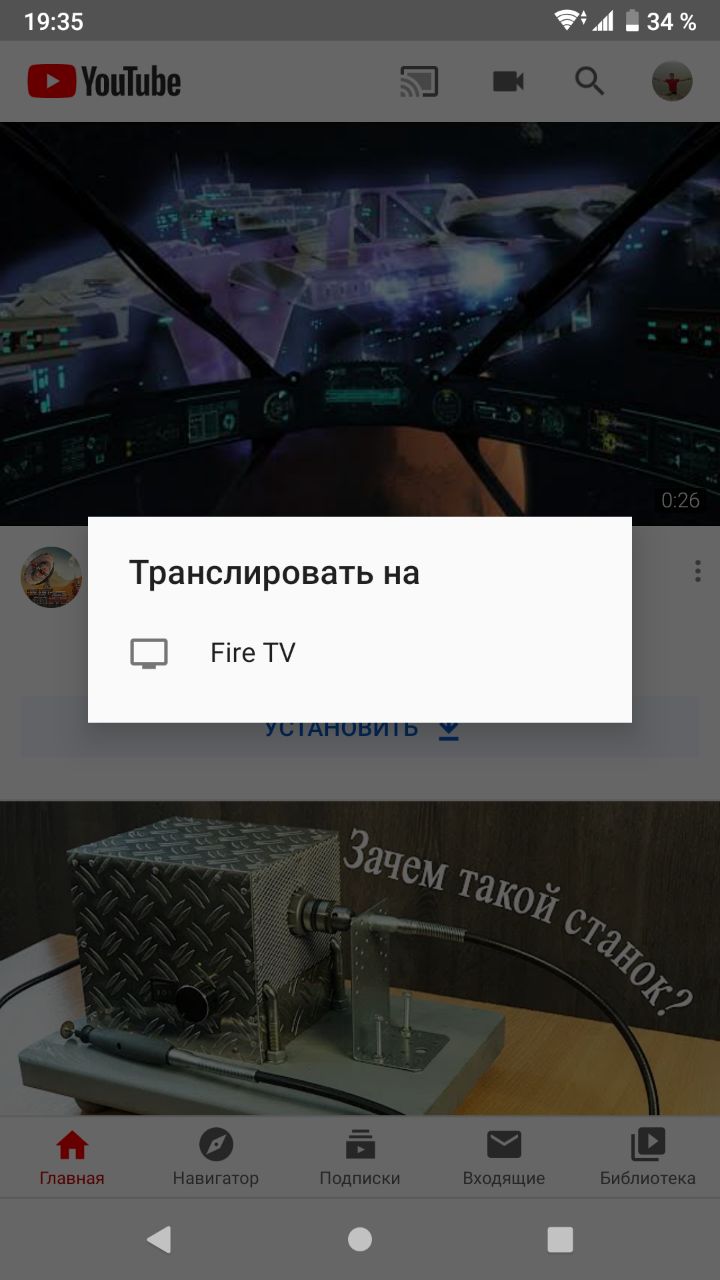Switch to the Главная tab
The width and height of the screenshot is (720, 1280).
coord(72,1158)
